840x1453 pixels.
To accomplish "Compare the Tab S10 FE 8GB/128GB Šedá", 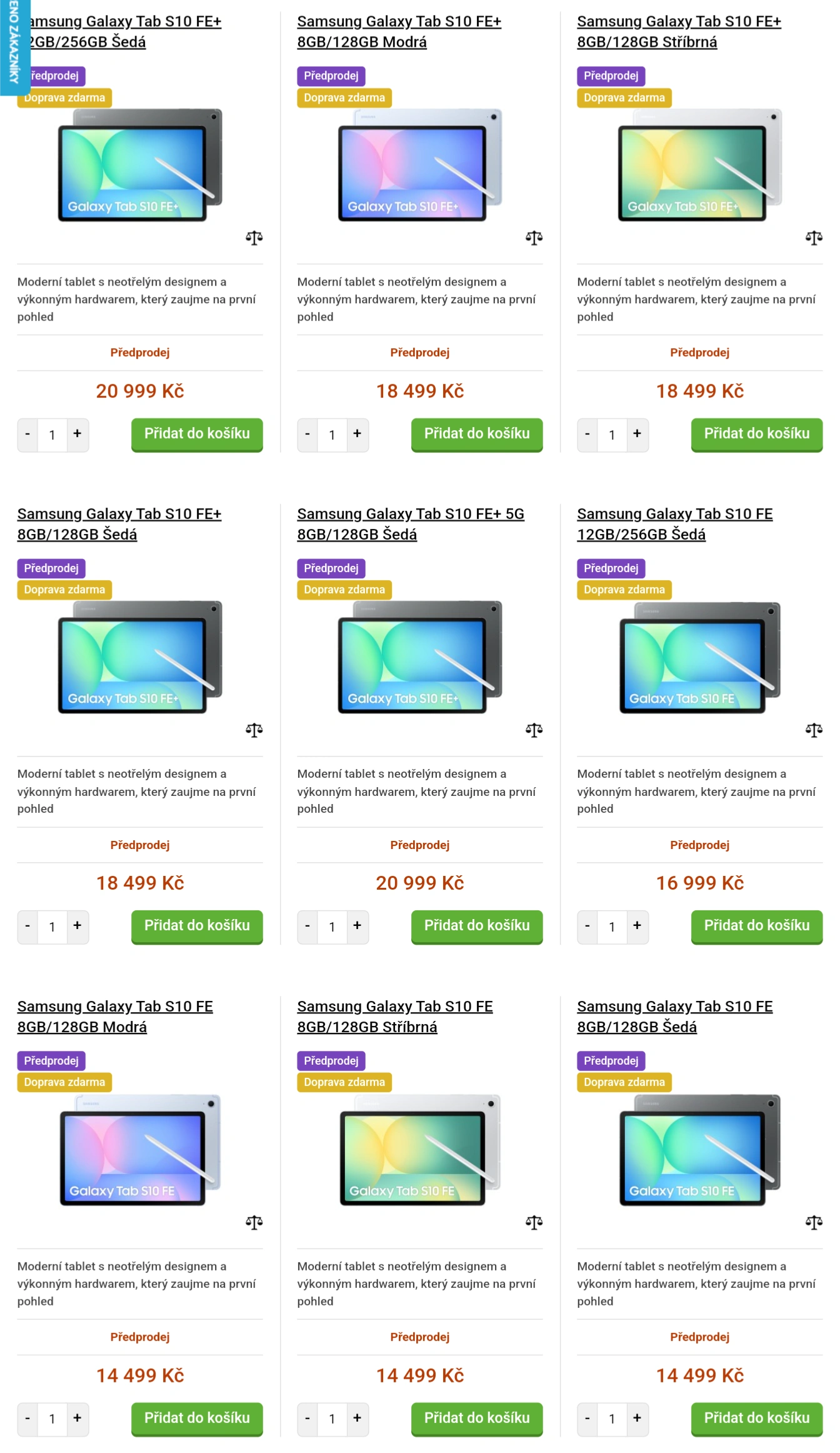I will pyautogui.click(x=813, y=1222).
